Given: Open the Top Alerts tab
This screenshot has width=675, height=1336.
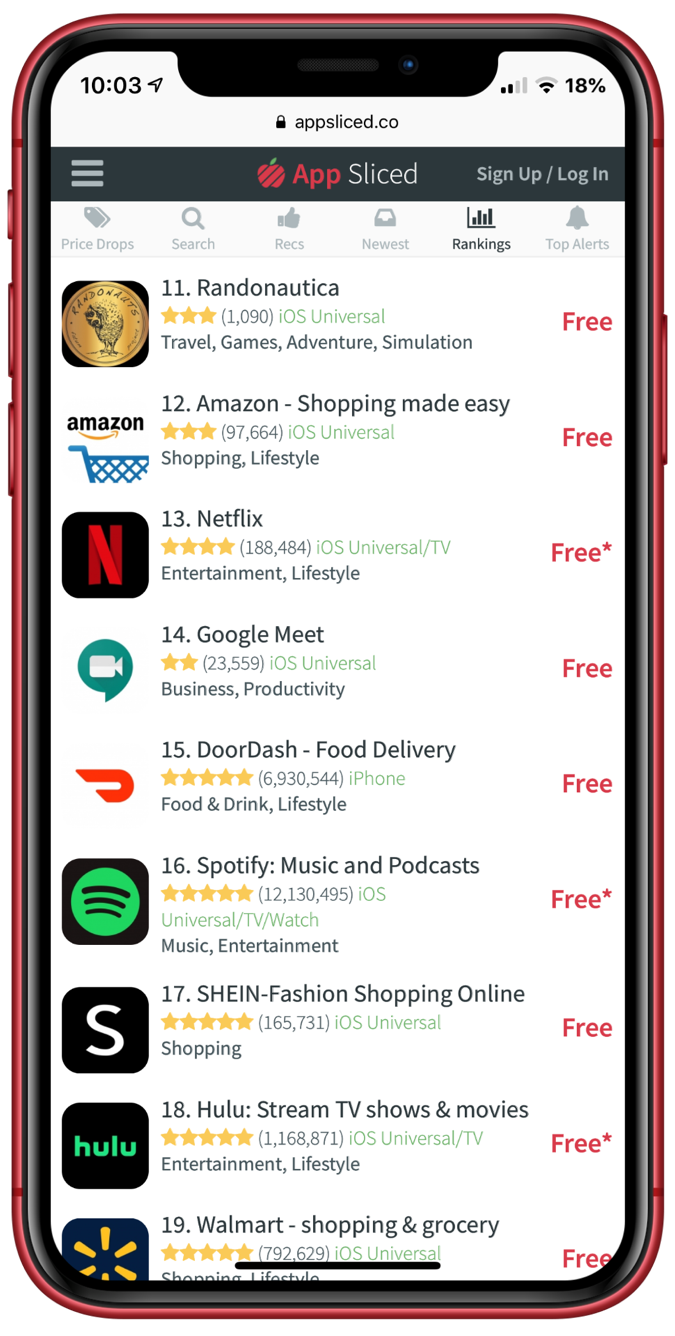Looking at the screenshot, I should [577, 229].
